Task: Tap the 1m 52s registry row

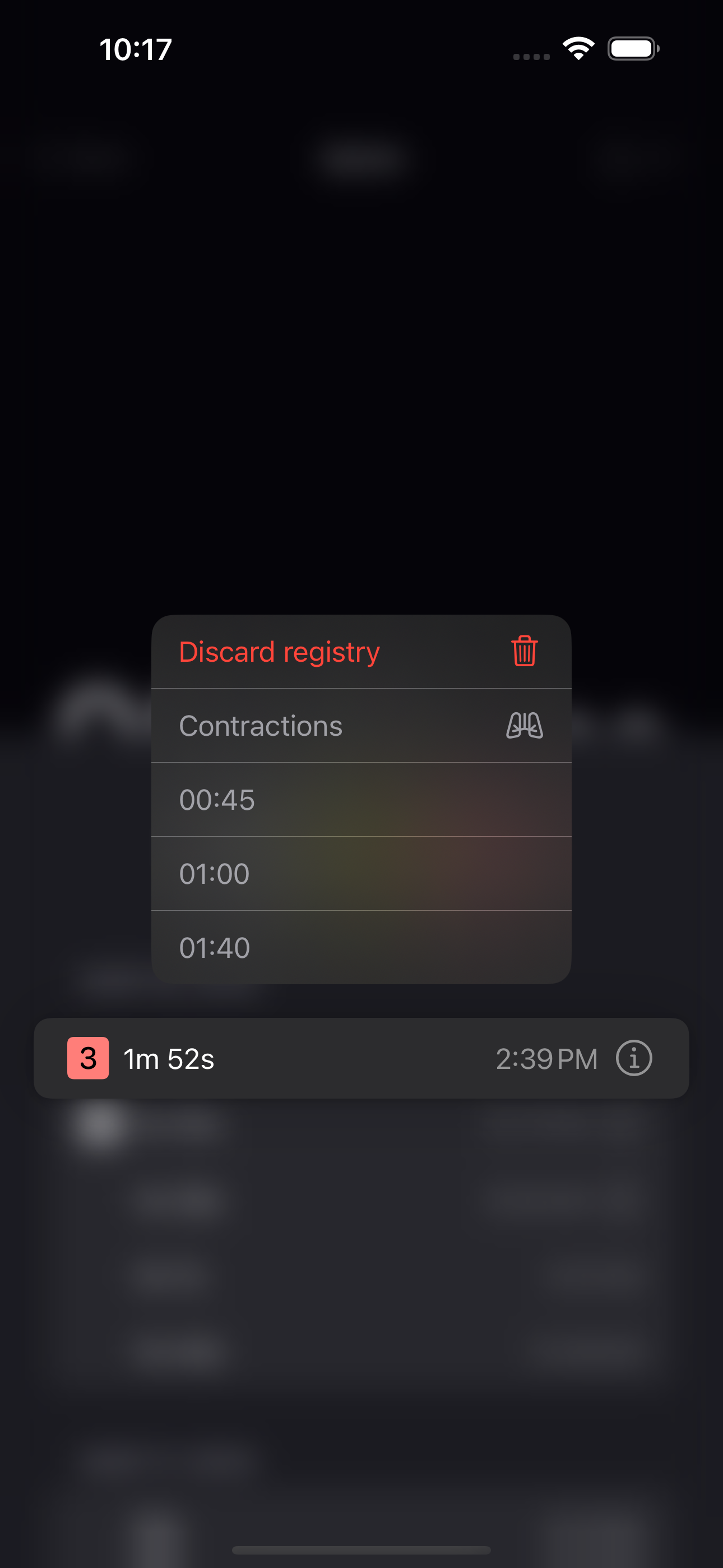Action: click(304, 1058)
